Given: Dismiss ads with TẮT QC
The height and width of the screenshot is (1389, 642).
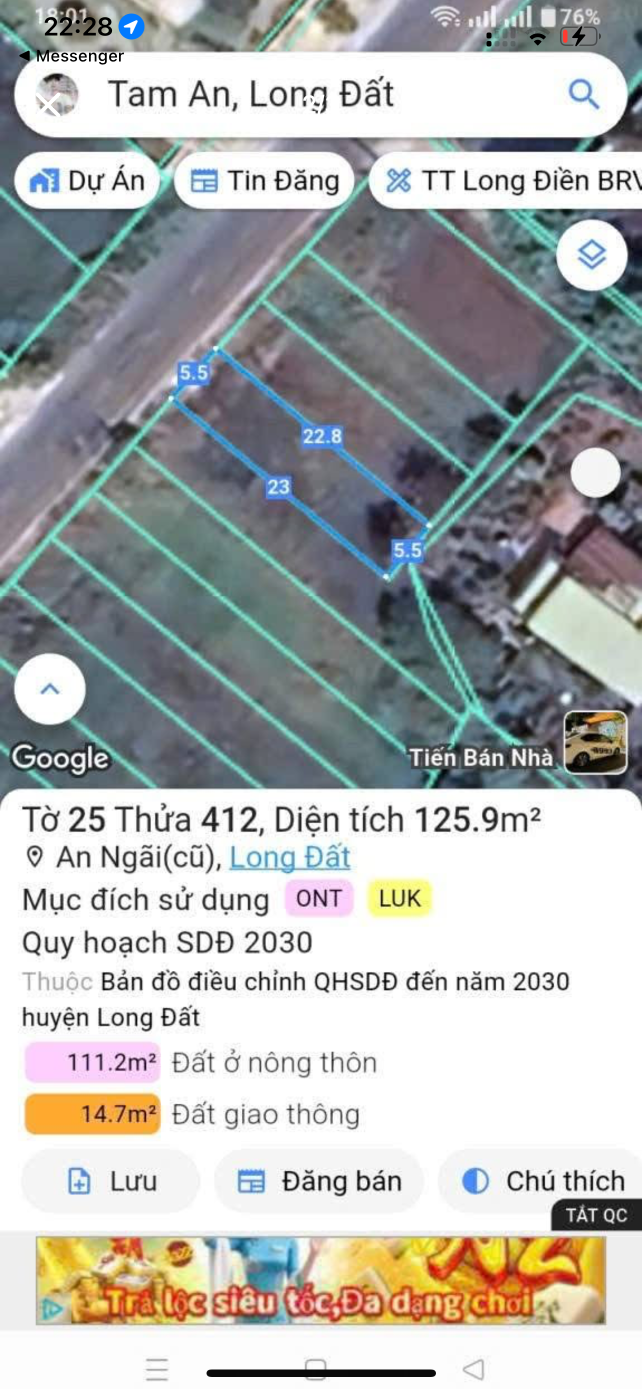Looking at the screenshot, I should click(596, 1215).
